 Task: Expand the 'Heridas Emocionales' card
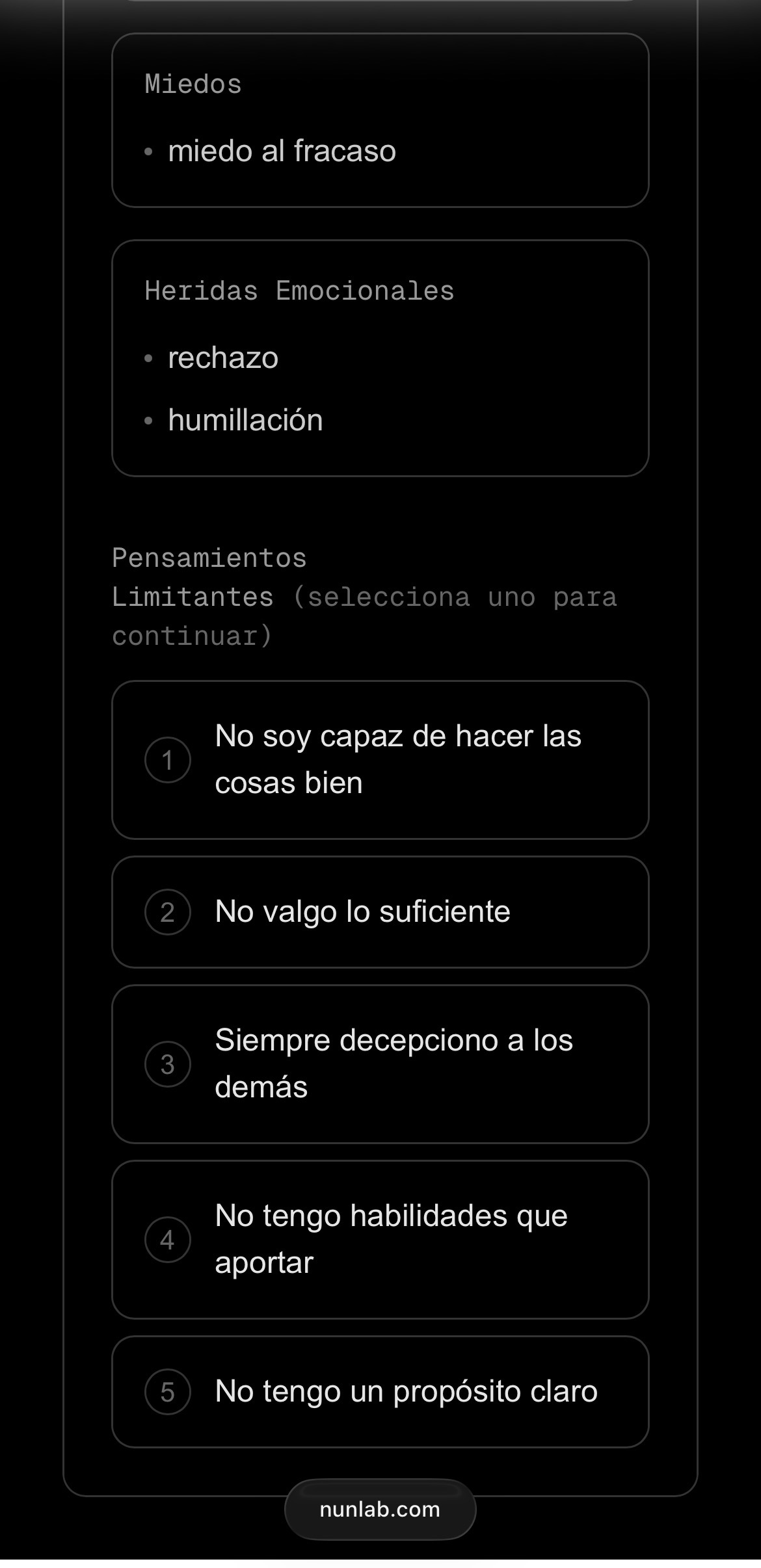click(380, 359)
